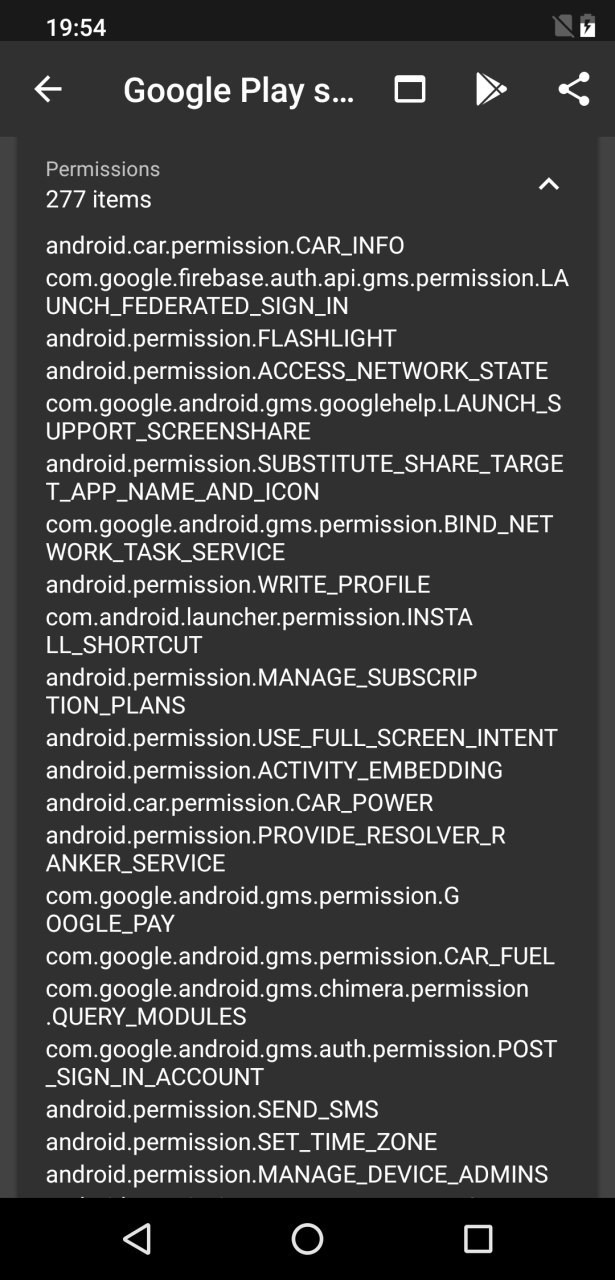The width and height of the screenshot is (615, 1280).
Task: Share this app's details
Action: click(573, 90)
